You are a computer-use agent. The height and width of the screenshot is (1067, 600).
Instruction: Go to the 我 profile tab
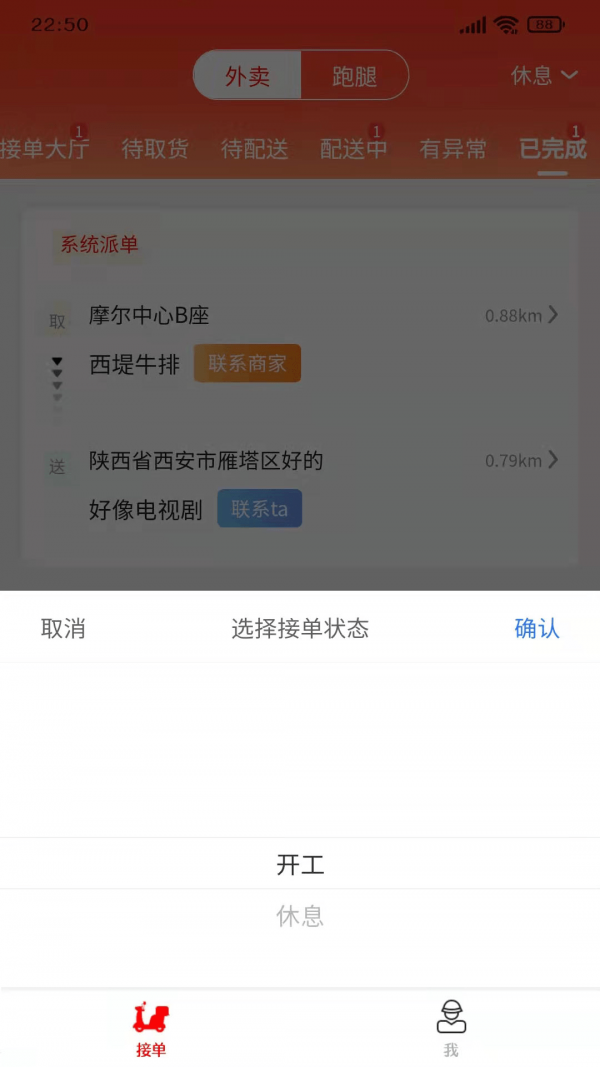451,1027
